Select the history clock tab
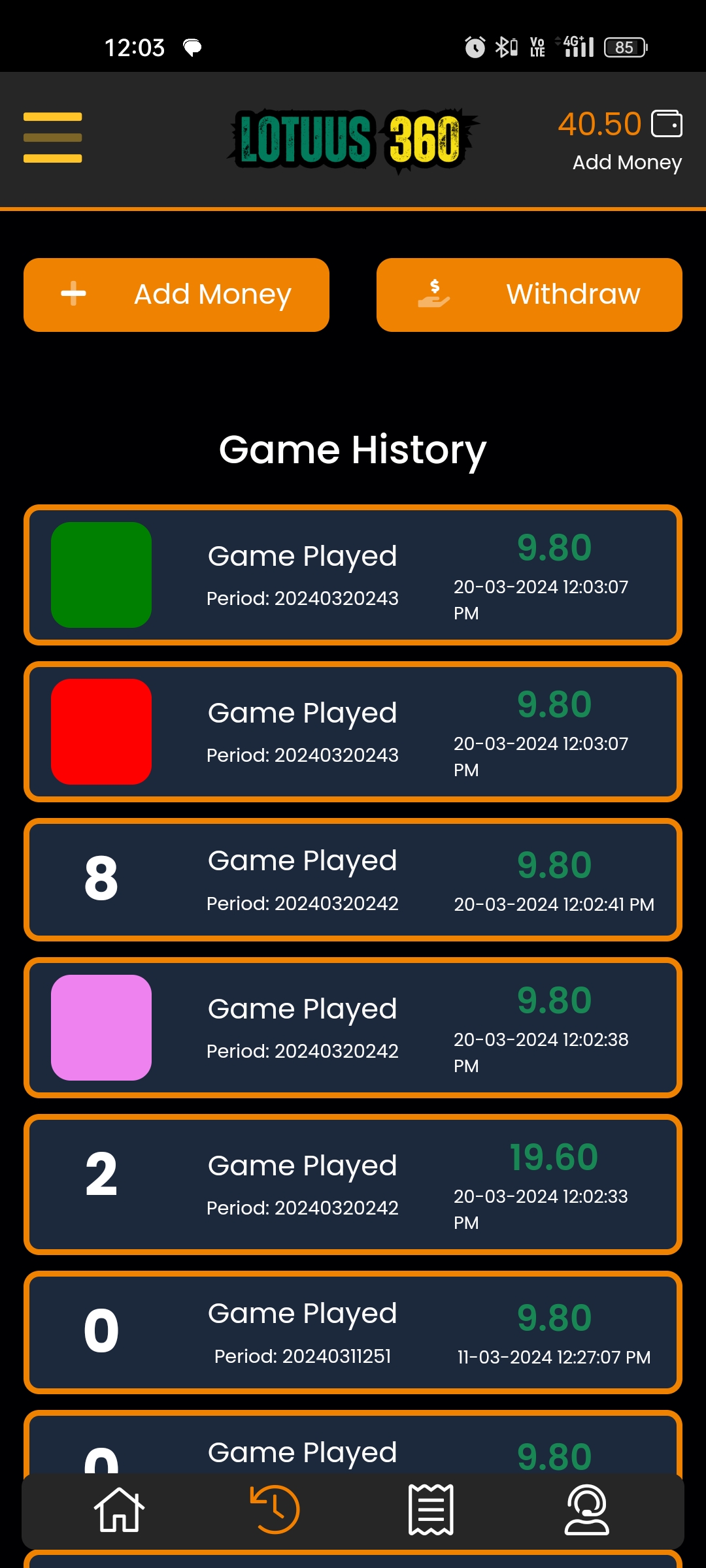Image resolution: width=706 pixels, height=1568 pixels. click(275, 1509)
